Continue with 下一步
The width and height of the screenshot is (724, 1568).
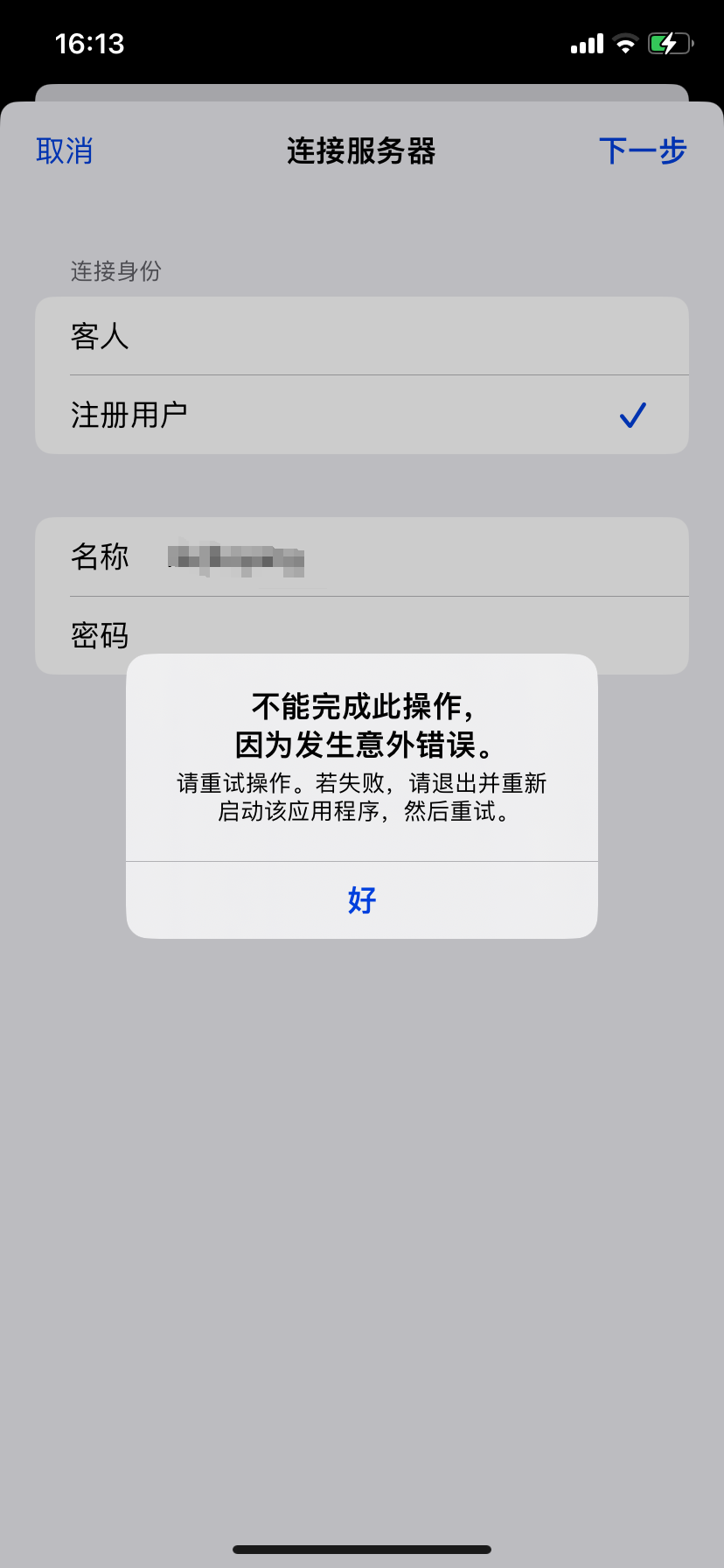point(643,150)
